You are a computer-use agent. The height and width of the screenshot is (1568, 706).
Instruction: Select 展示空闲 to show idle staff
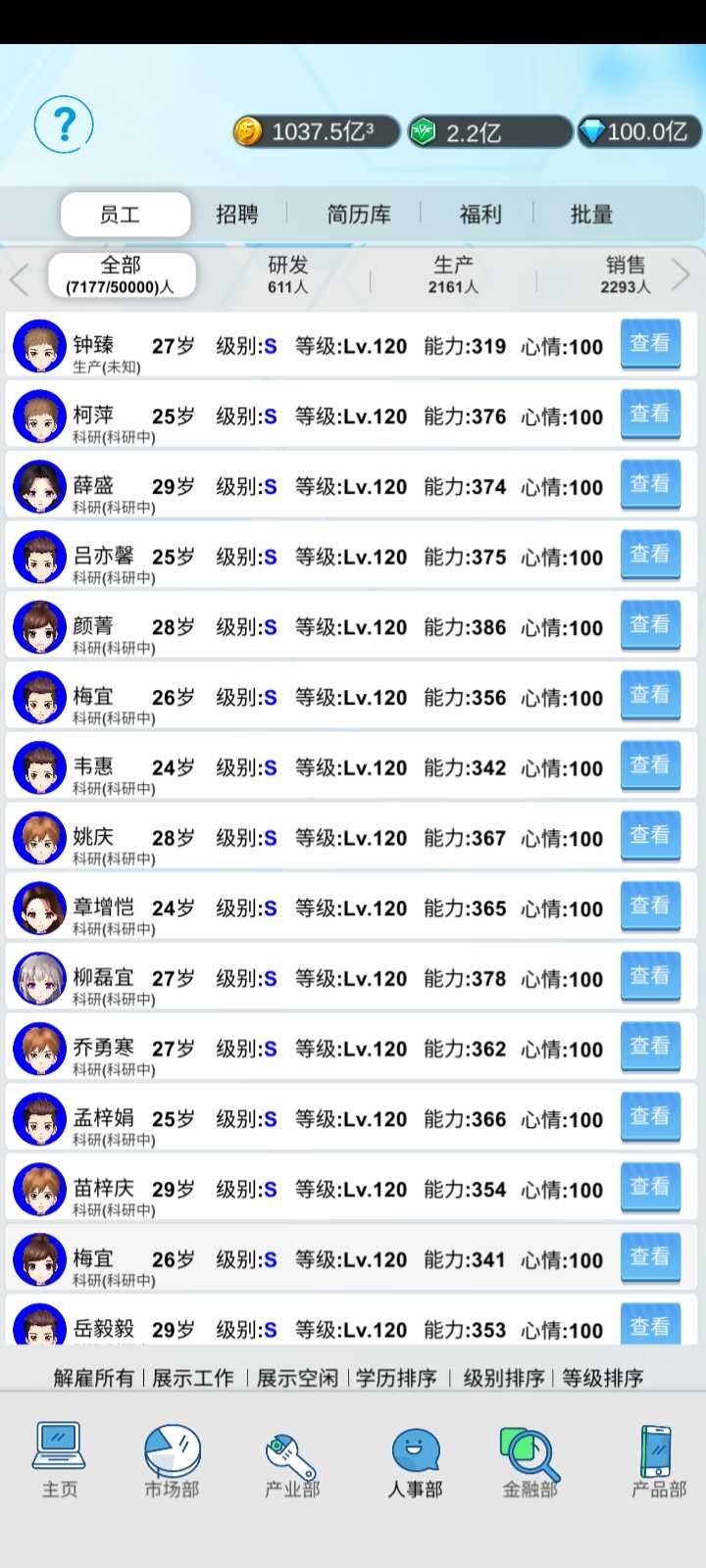(x=297, y=1378)
